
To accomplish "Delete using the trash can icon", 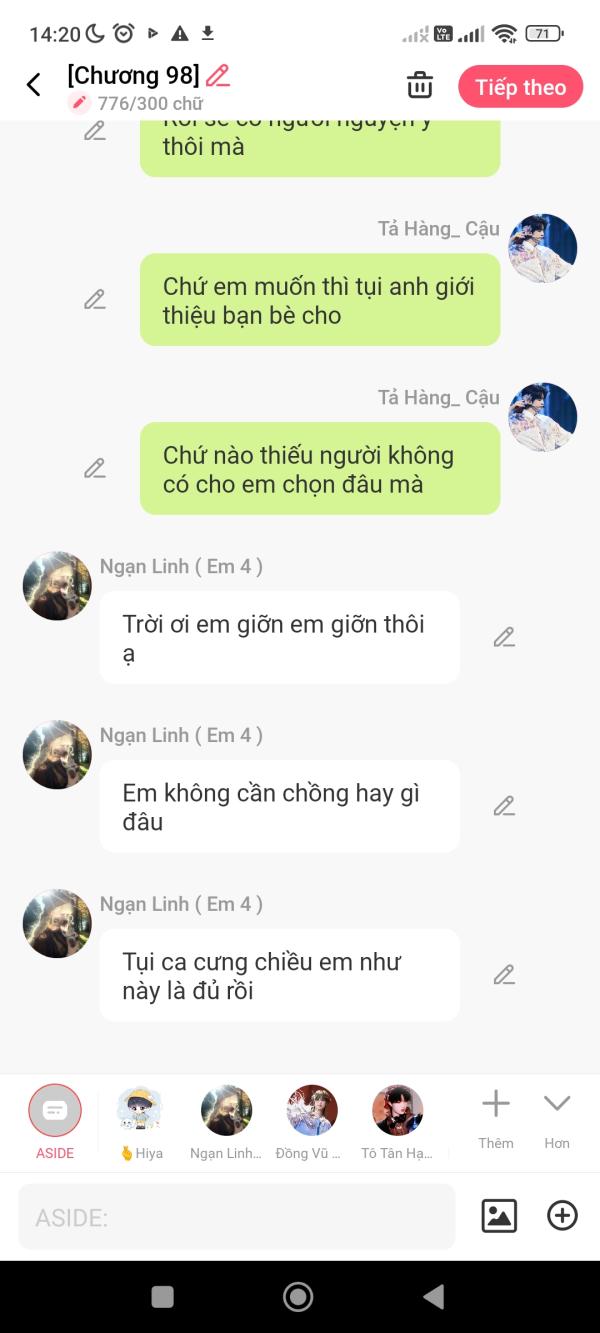I will pyautogui.click(x=420, y=86).
